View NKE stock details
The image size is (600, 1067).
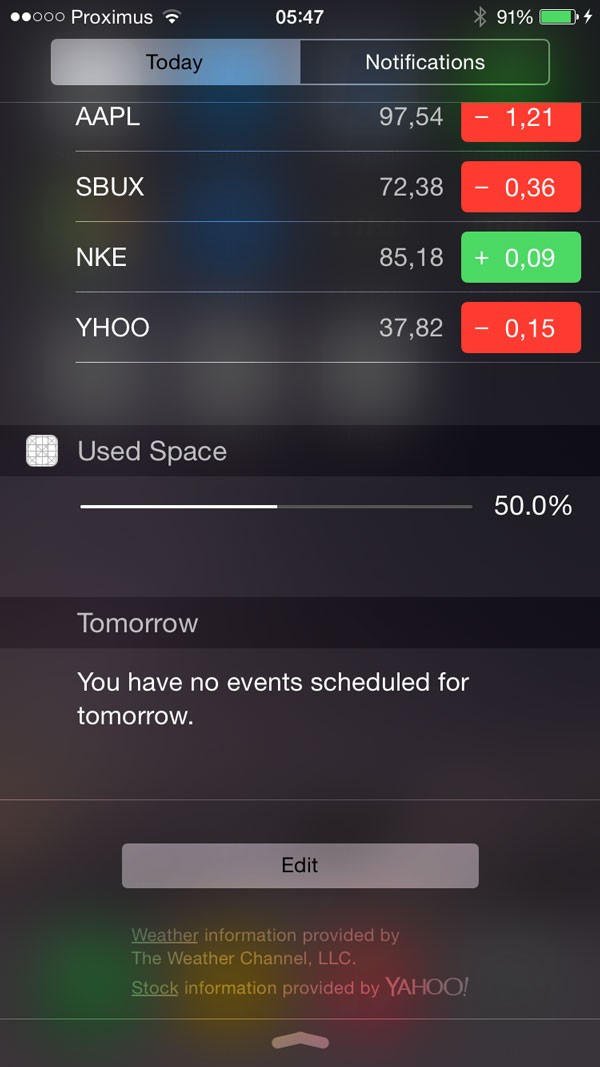328,257
